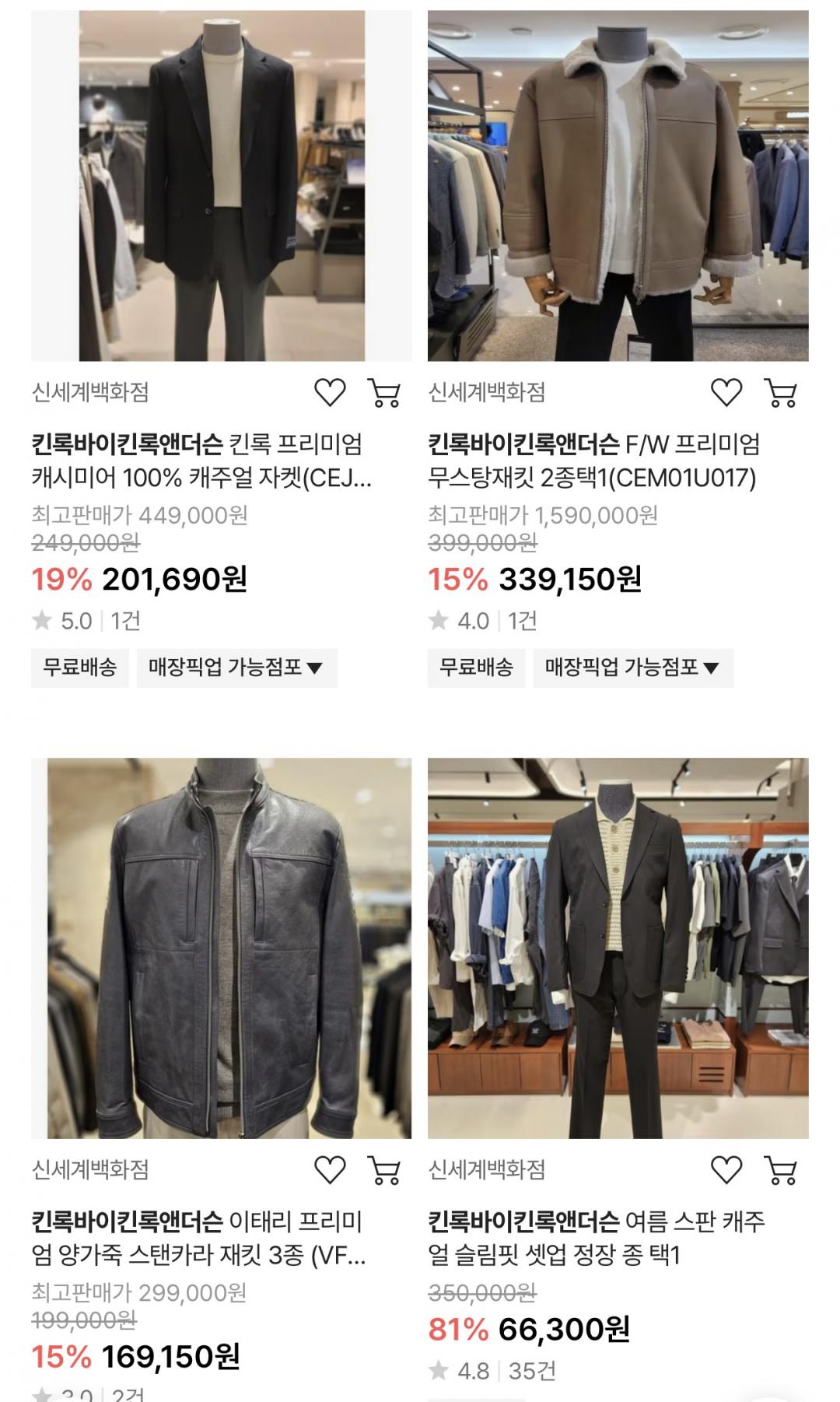This screenshot has height=1402, width=840.
Task: Like the Italian lambskin stand-collar jacket
Action: [x=330, y=1170]
